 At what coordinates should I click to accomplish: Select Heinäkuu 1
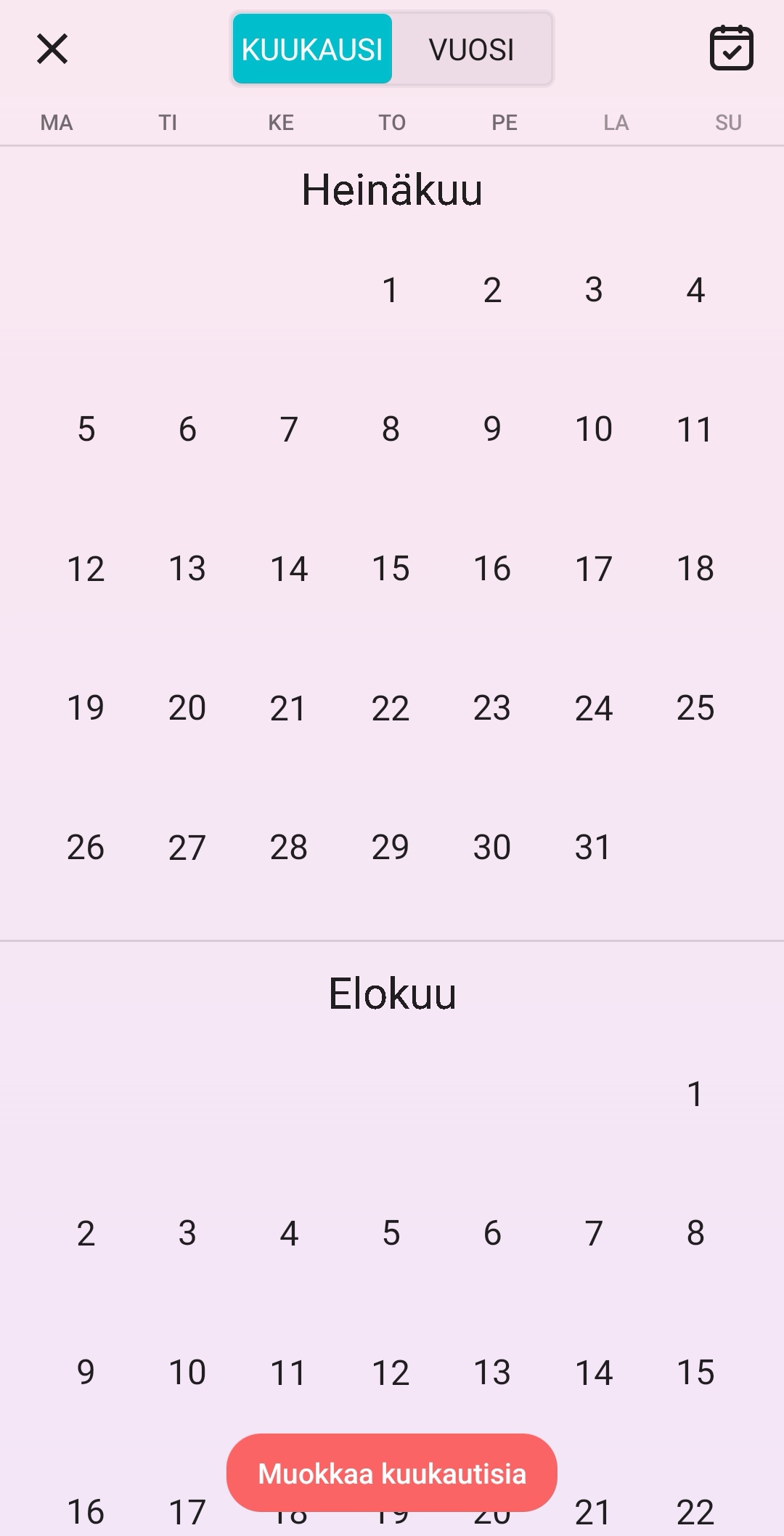391,290
